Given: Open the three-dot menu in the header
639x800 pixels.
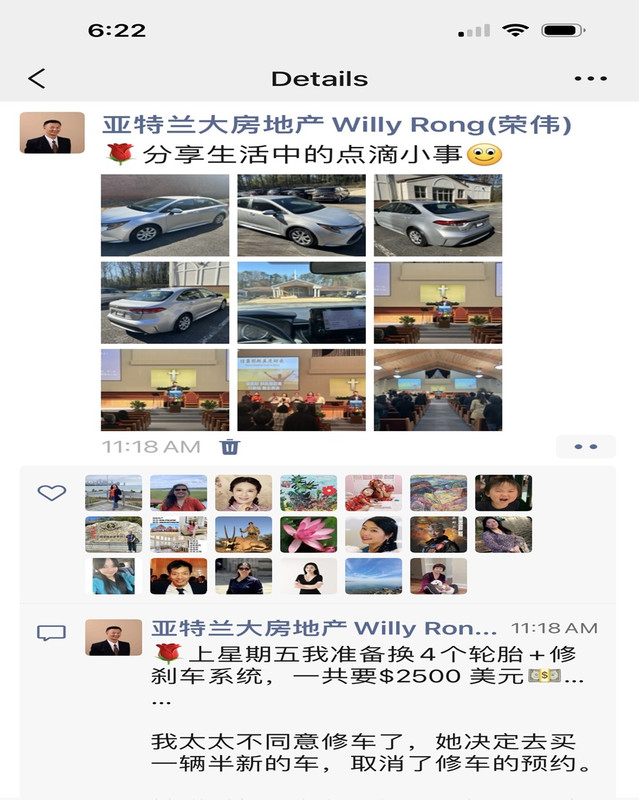Looking at the screenshot, I should pyautogui.click(x=590, y=79).
